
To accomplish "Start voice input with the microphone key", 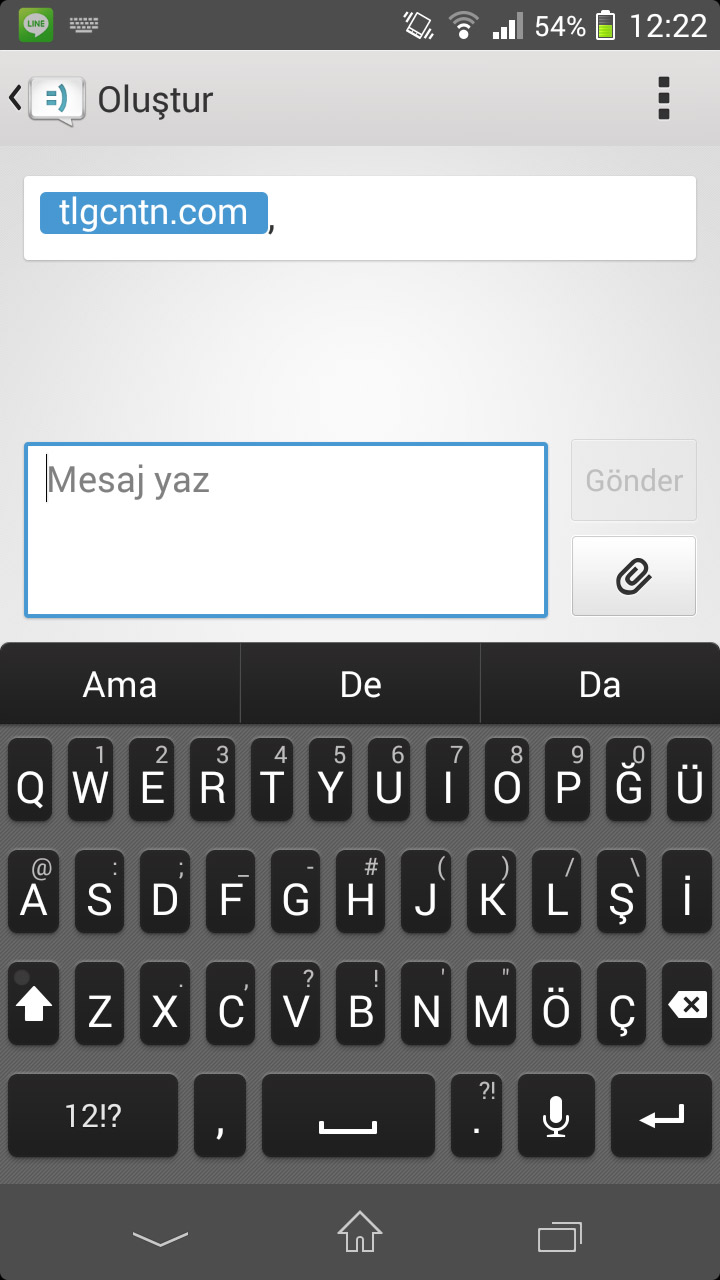I will pos(556,1116).
